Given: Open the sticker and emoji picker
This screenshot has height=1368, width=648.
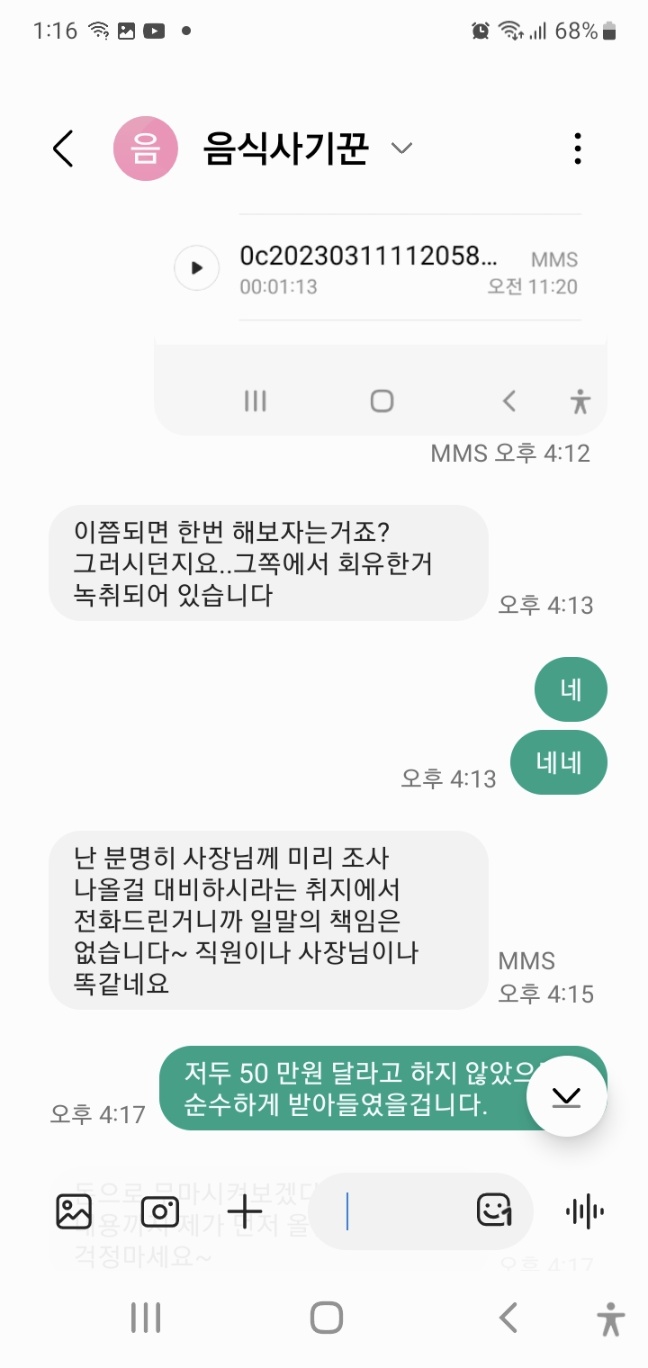Looking at the screenshot, I should point(494,1211).
